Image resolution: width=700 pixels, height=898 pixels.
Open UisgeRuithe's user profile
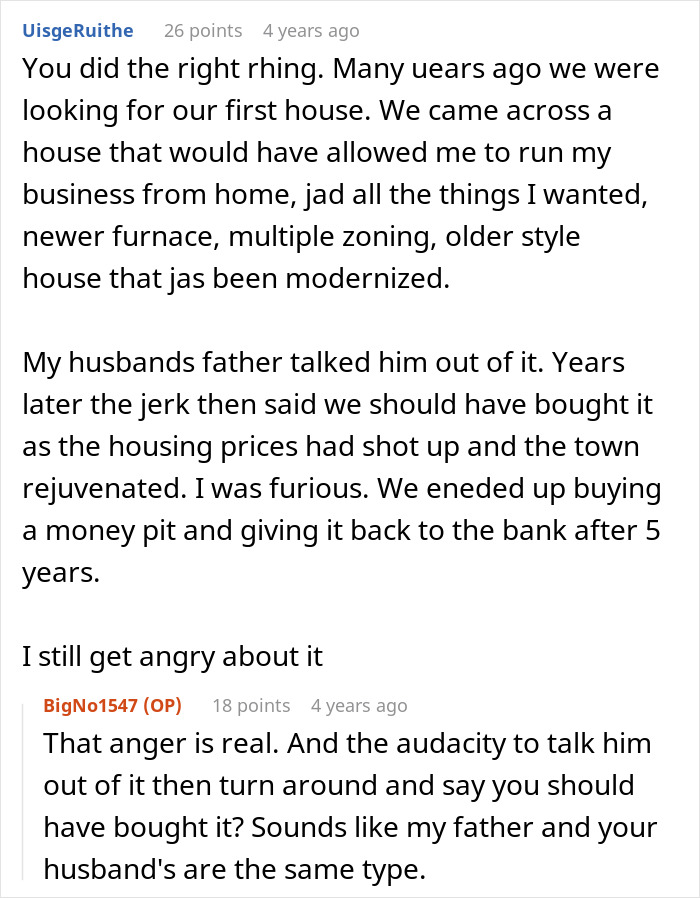(x=78, y=31)
